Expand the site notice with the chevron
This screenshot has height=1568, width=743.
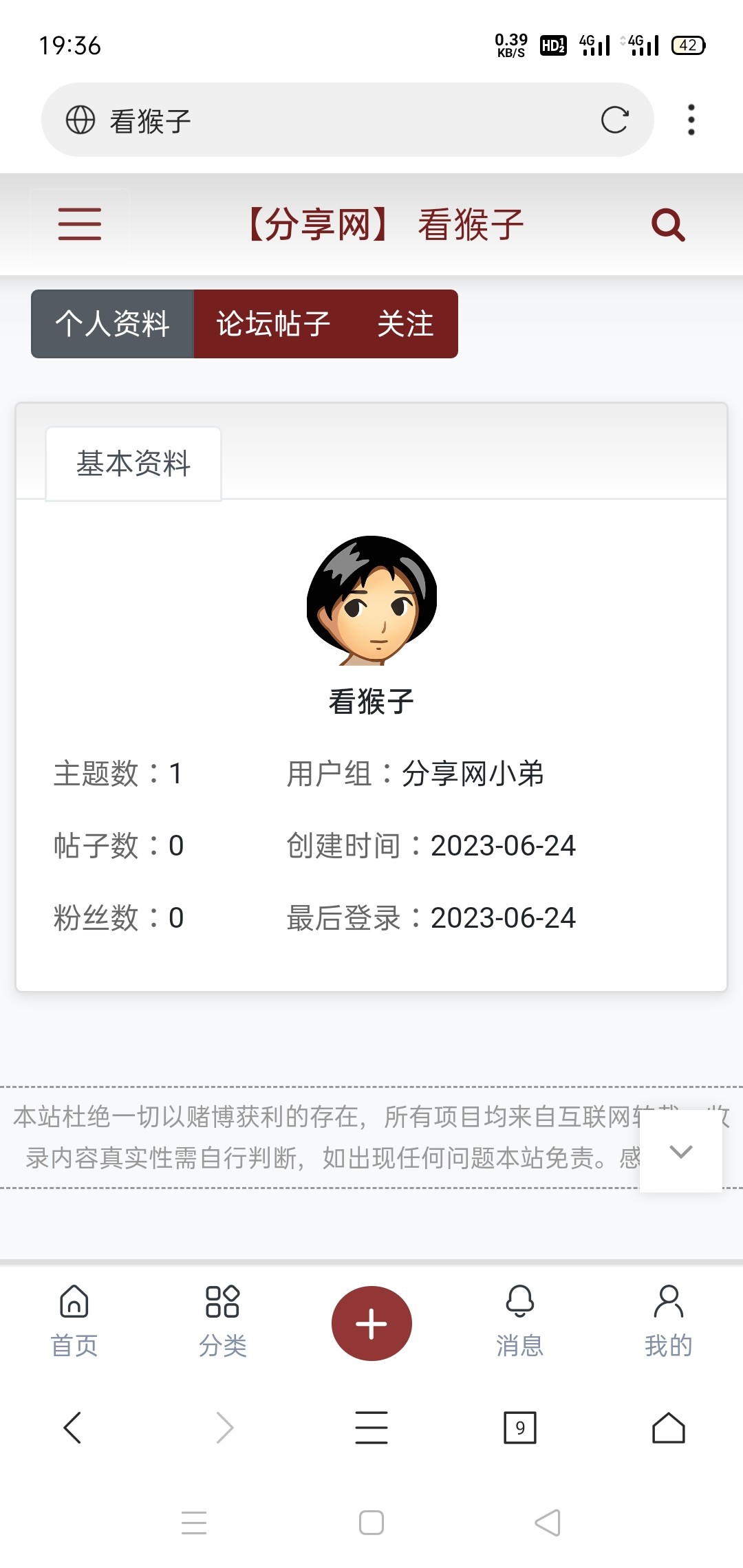[680, 1151]
